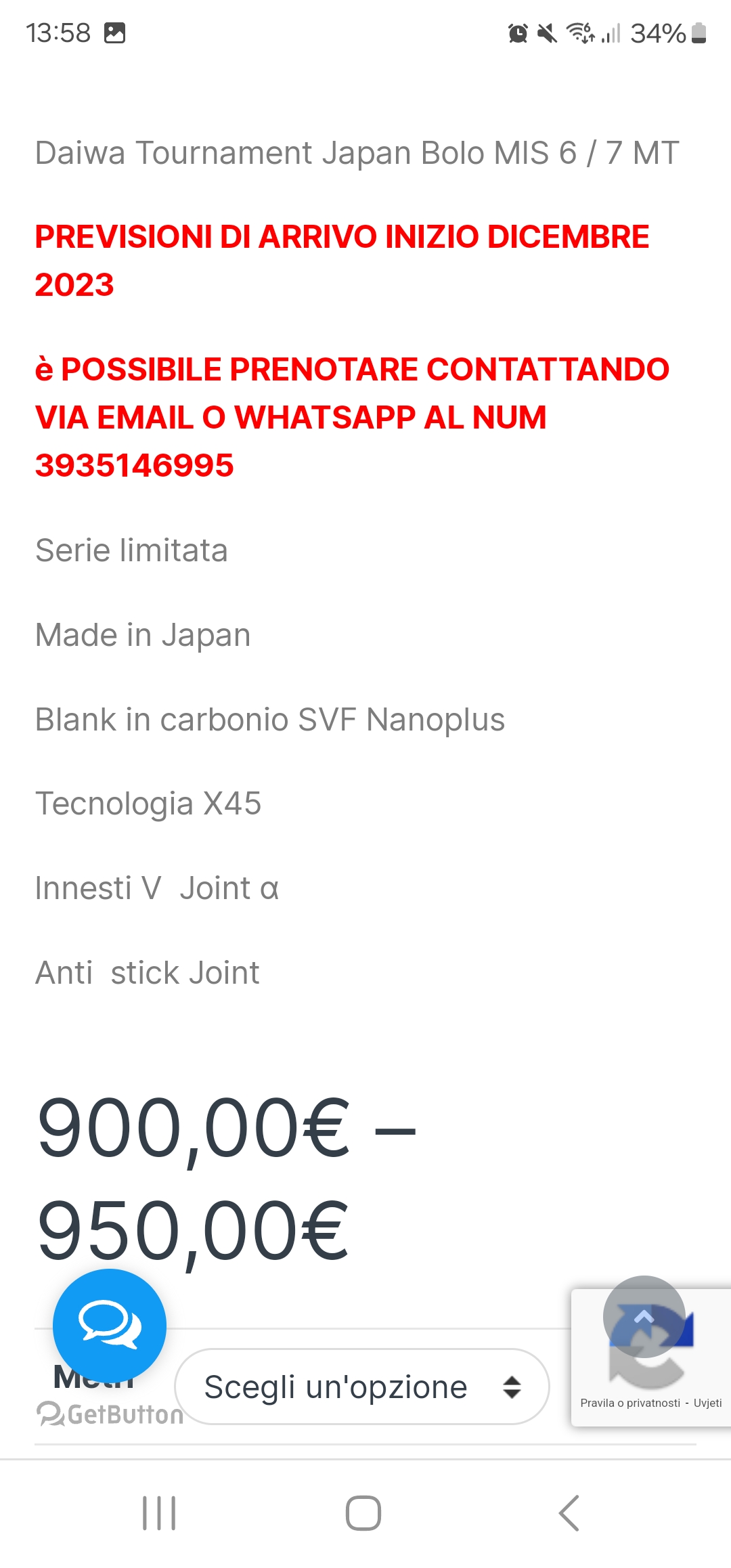Screen dimensions: 731x1568
Task: Tap the scroll-to-top arrow button
Action: 644,1316
